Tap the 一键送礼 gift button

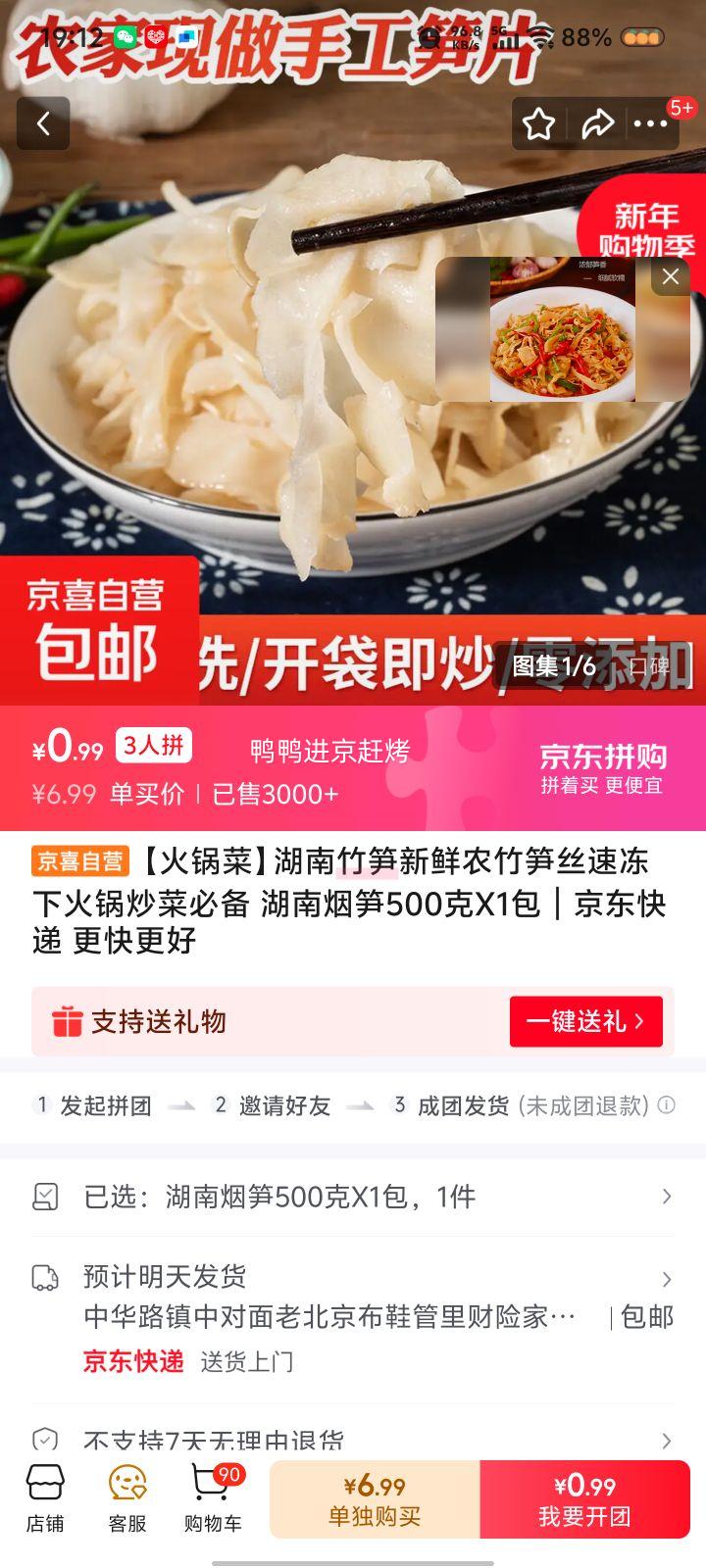point(586,1021)
